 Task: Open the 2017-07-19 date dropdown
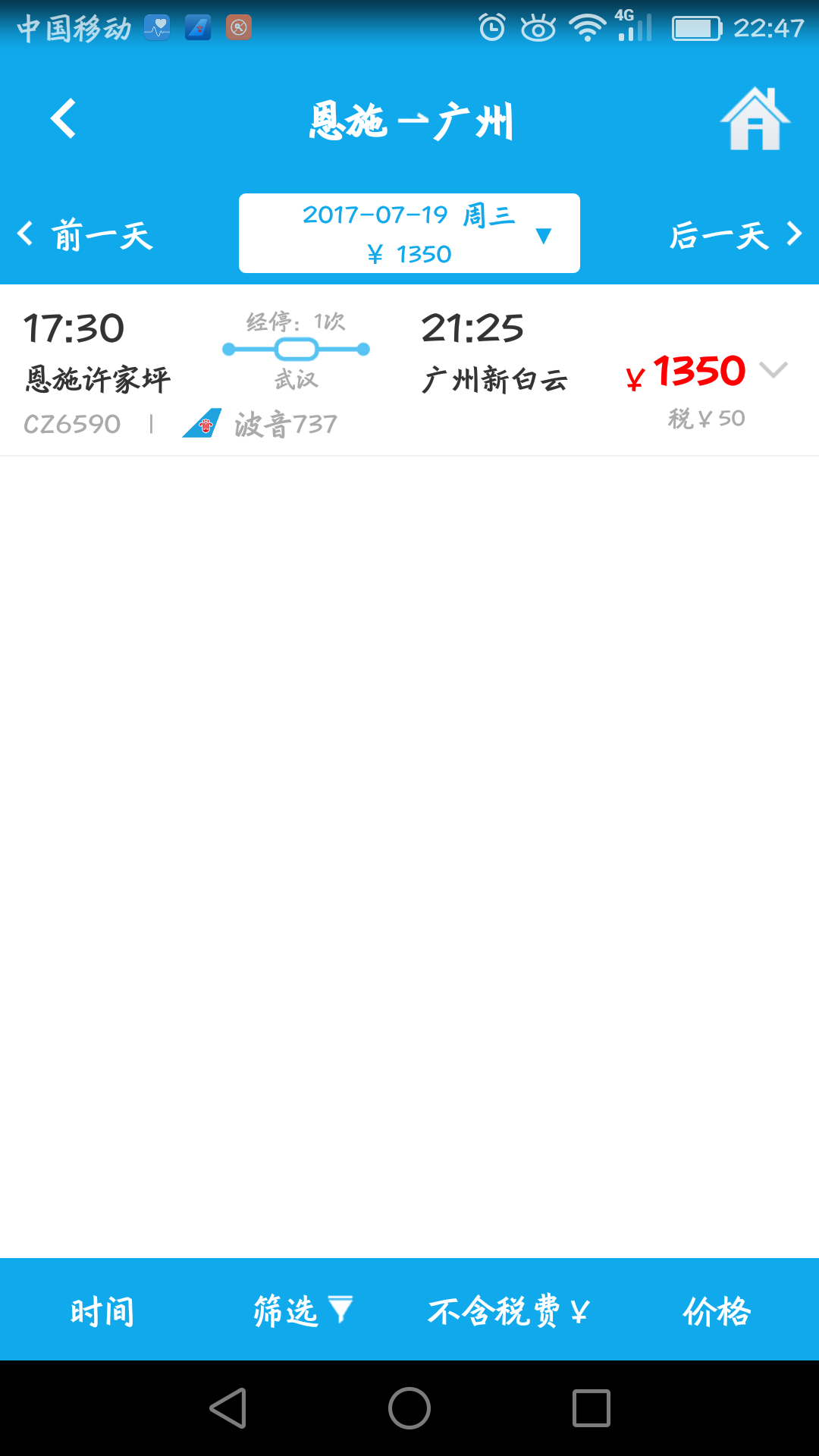point(409,234)
